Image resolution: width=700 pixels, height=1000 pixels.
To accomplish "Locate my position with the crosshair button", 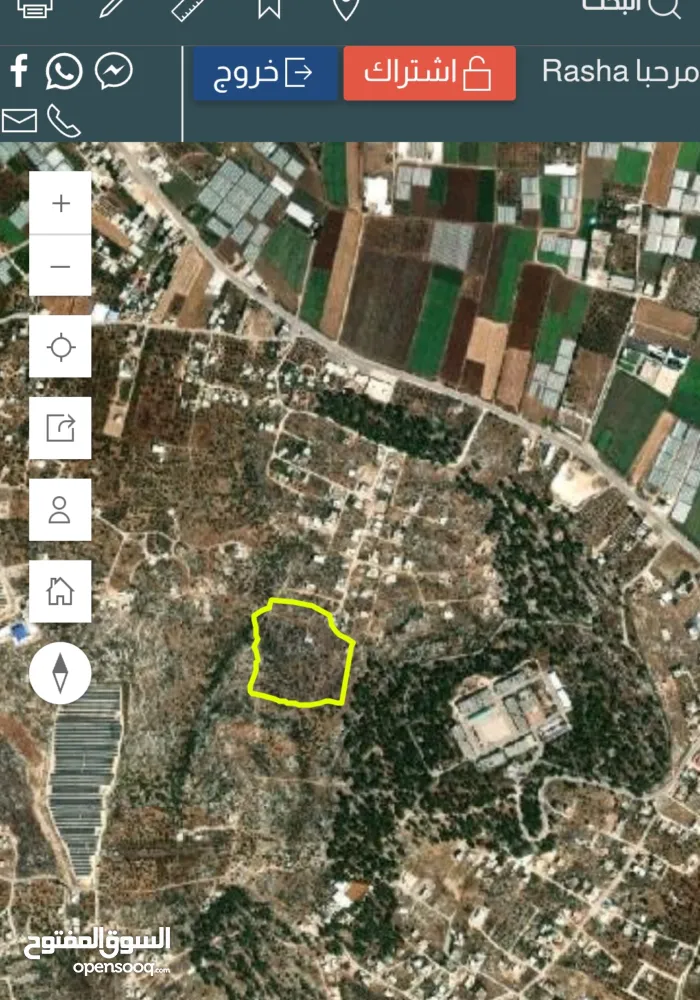I will pos(60,347).
